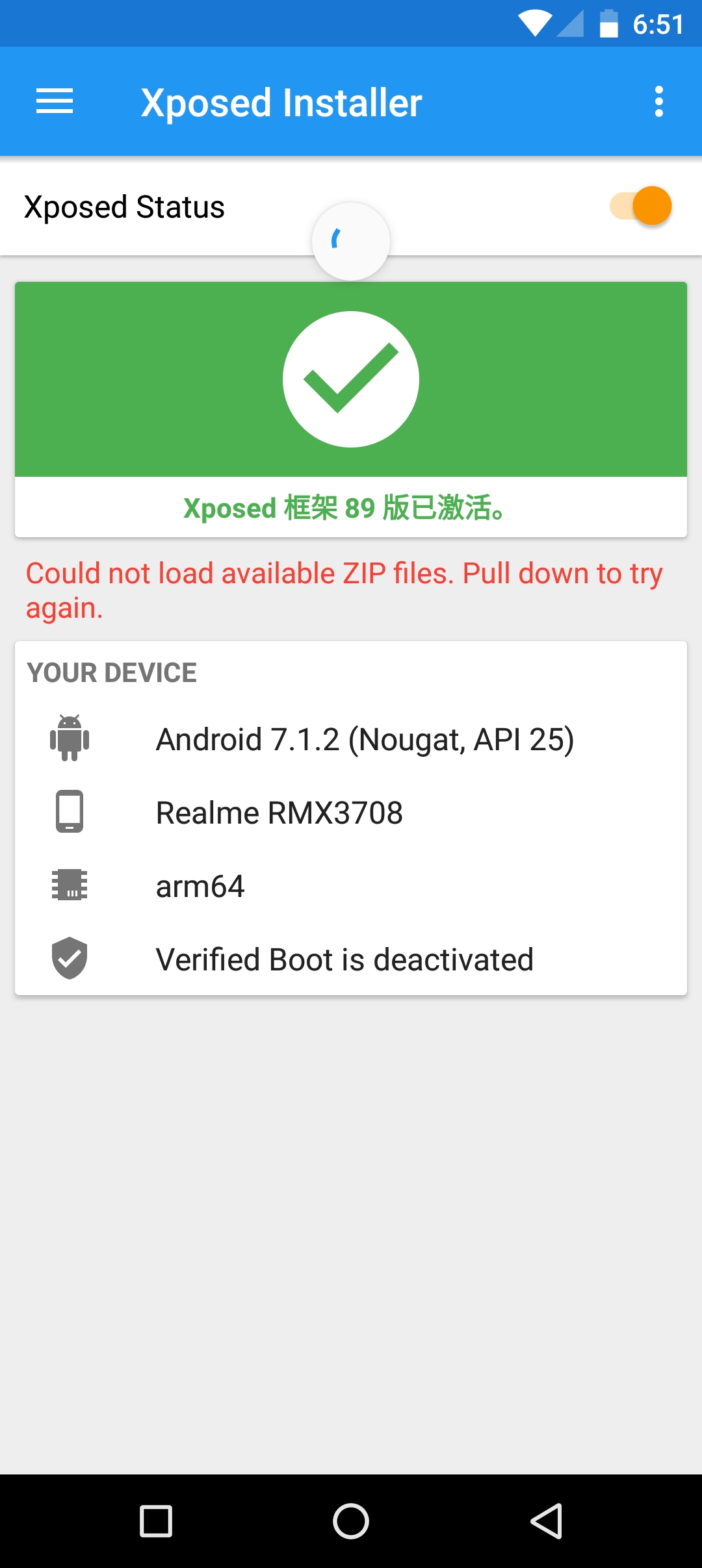This screenshot has width=702, height=1568.
Task: Turn off the Xposed Status switch
Action: (x=641, y=207)
